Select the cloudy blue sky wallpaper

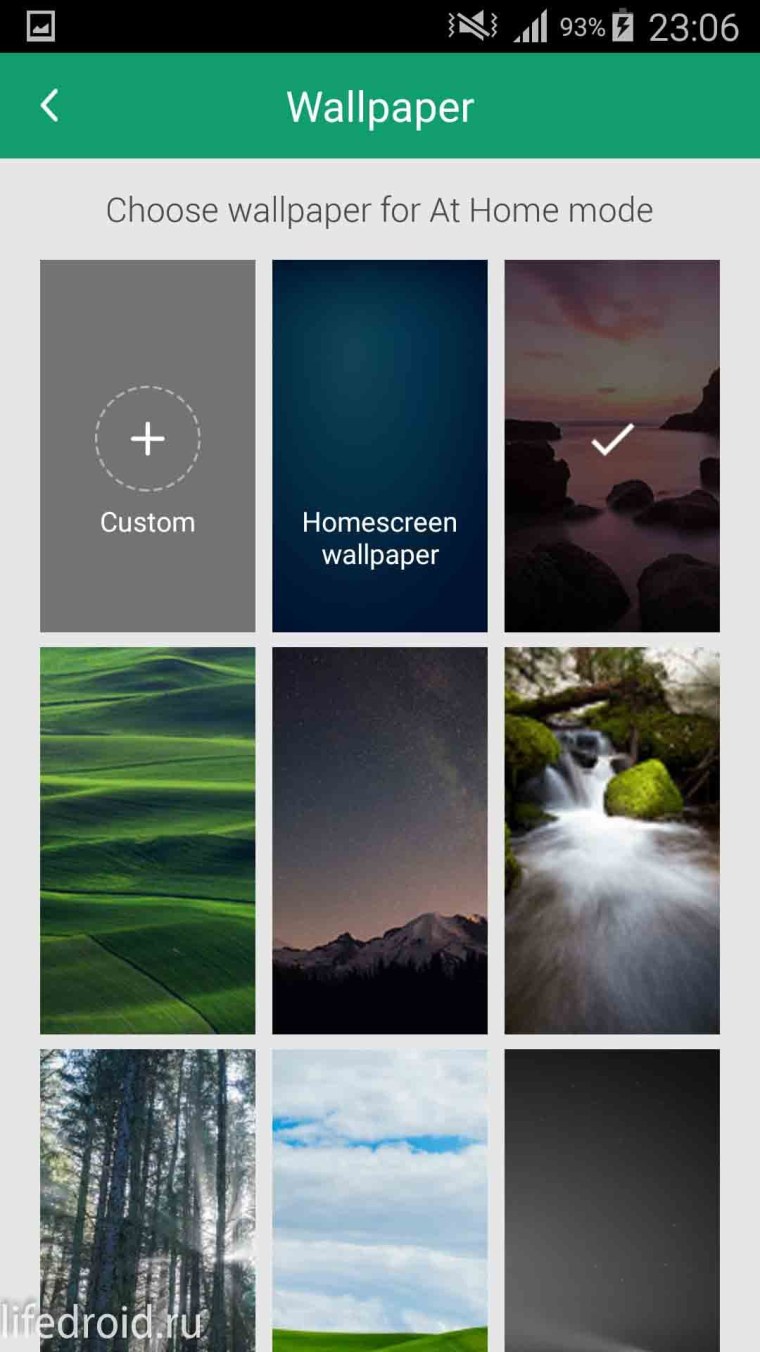[x=380, y=1200]
